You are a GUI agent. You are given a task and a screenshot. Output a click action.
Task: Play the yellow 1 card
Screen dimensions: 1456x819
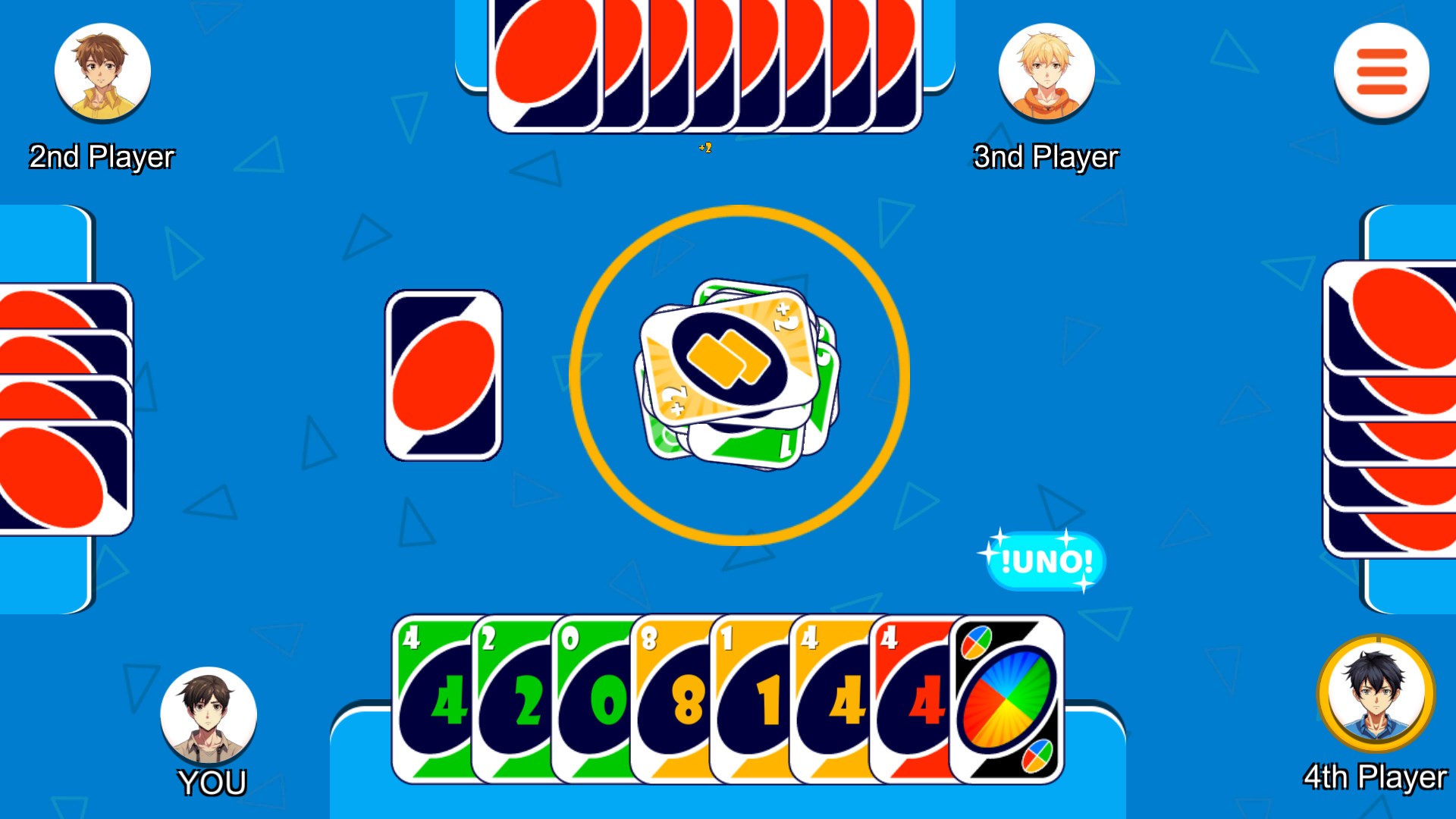point(749,698)
